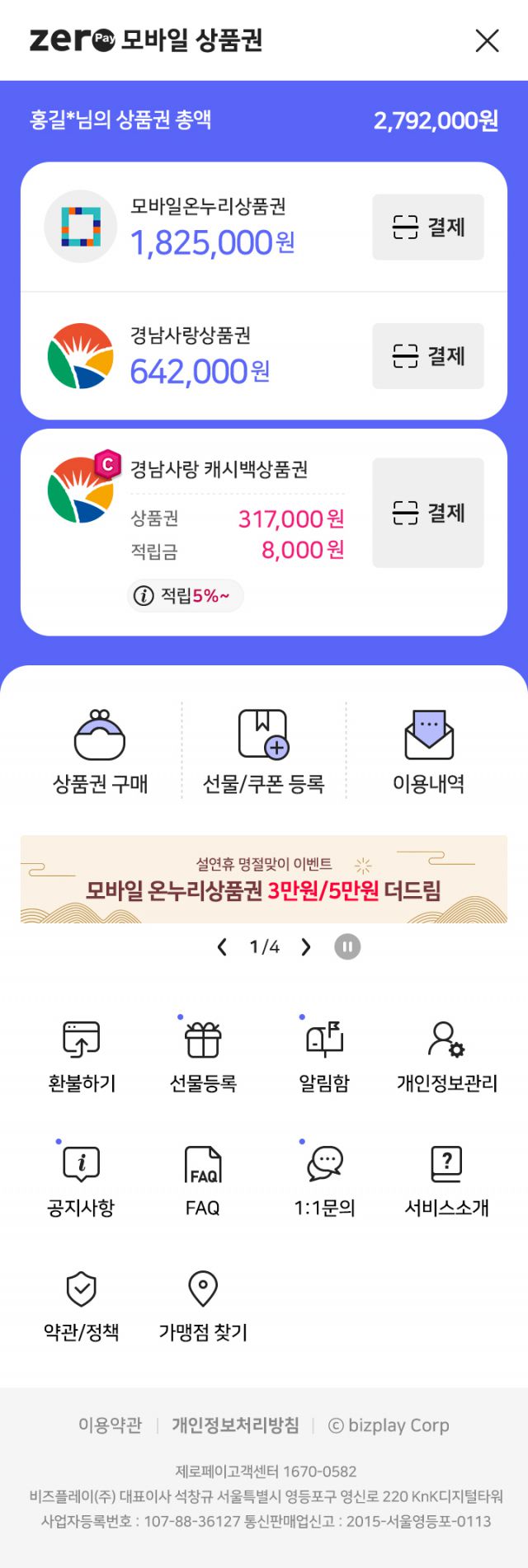The width and height of the screenshot is (528, 1568).
Task: Go to the previous banner slide
Action: (x=222, y=946)
